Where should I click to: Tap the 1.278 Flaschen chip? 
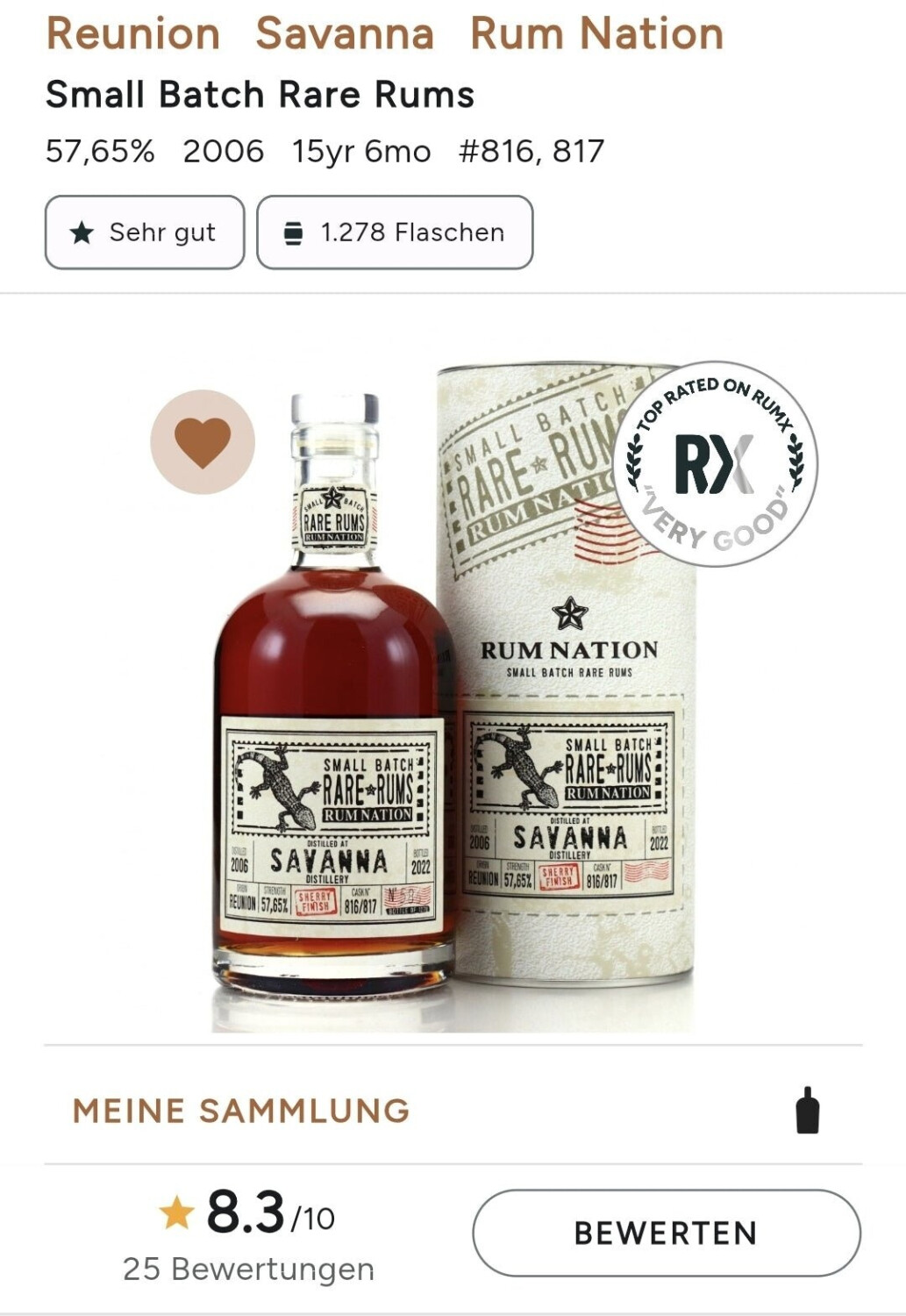(395, 232)
